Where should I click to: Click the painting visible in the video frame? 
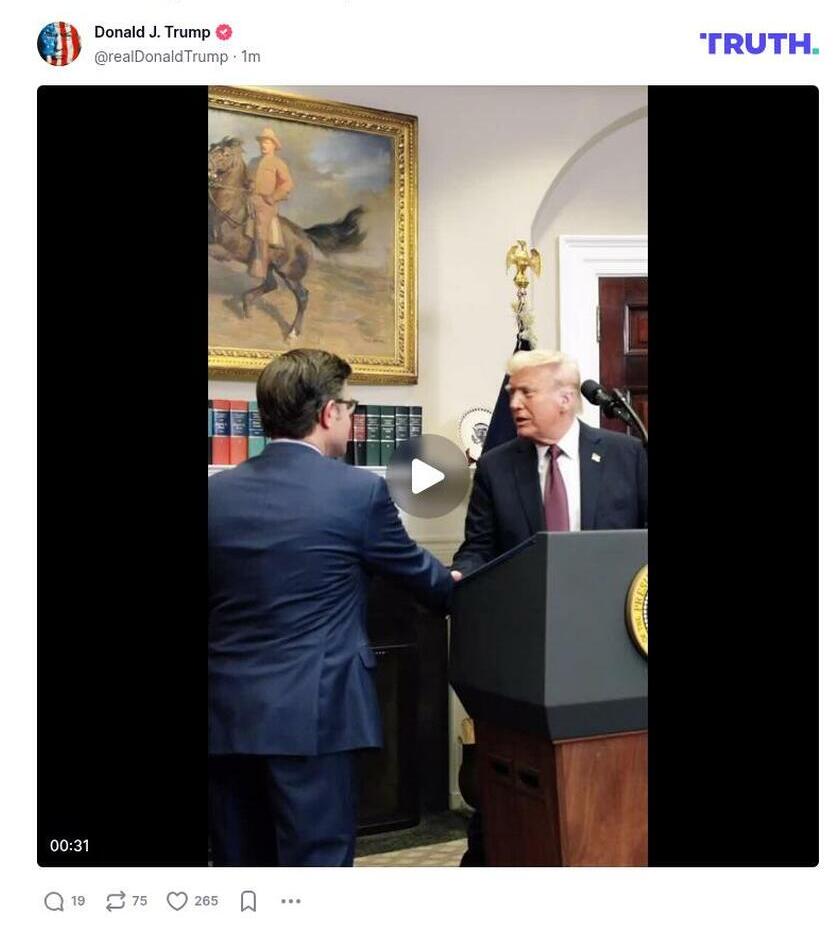pyautogui.click(x=310, y=230)
